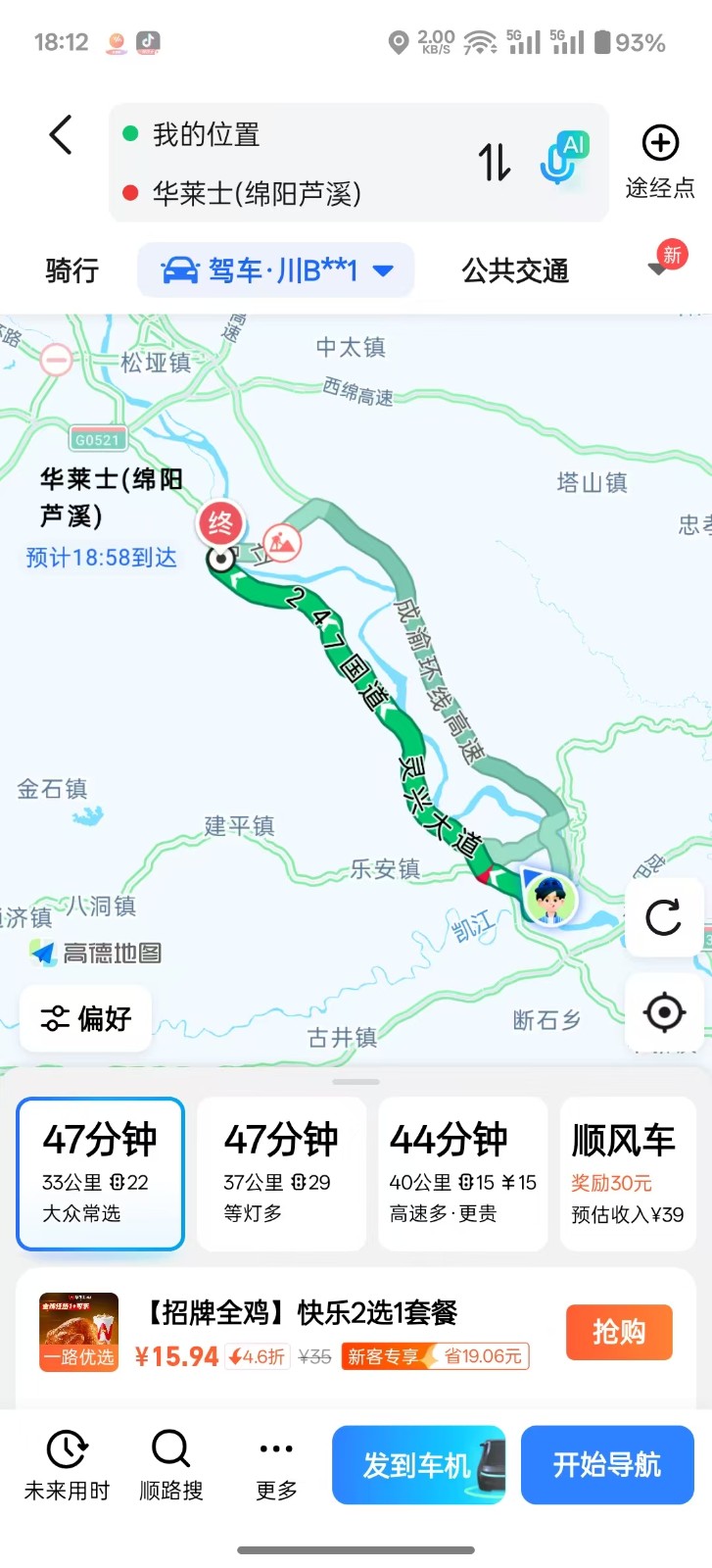This screenshot has width=712, height=1568.
Task: Refresh the route on the map
Action: coord(663,918)
